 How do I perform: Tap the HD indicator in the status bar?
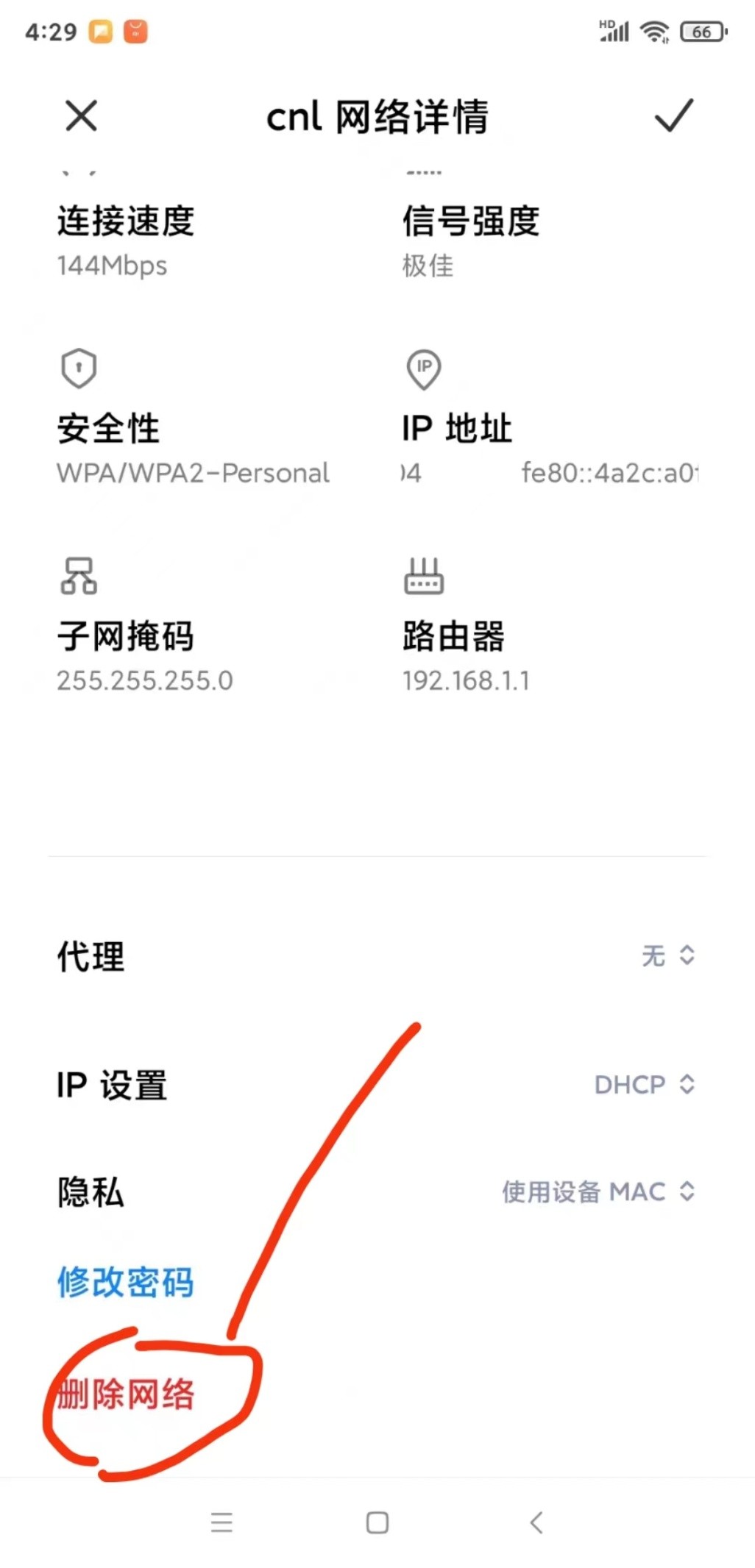tap(606, 24)
